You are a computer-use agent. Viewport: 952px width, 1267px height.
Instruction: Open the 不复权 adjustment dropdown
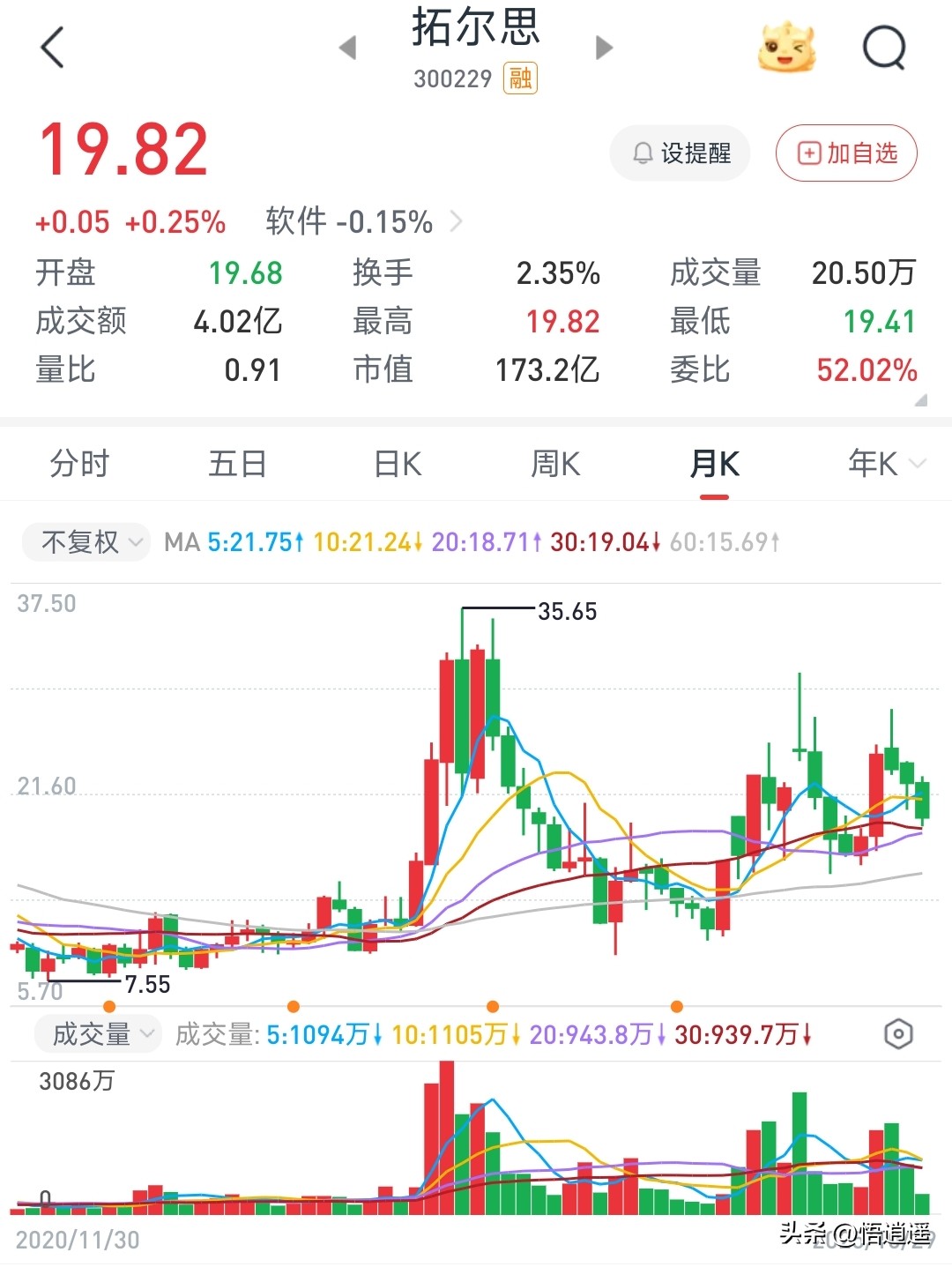pos(86,541)
